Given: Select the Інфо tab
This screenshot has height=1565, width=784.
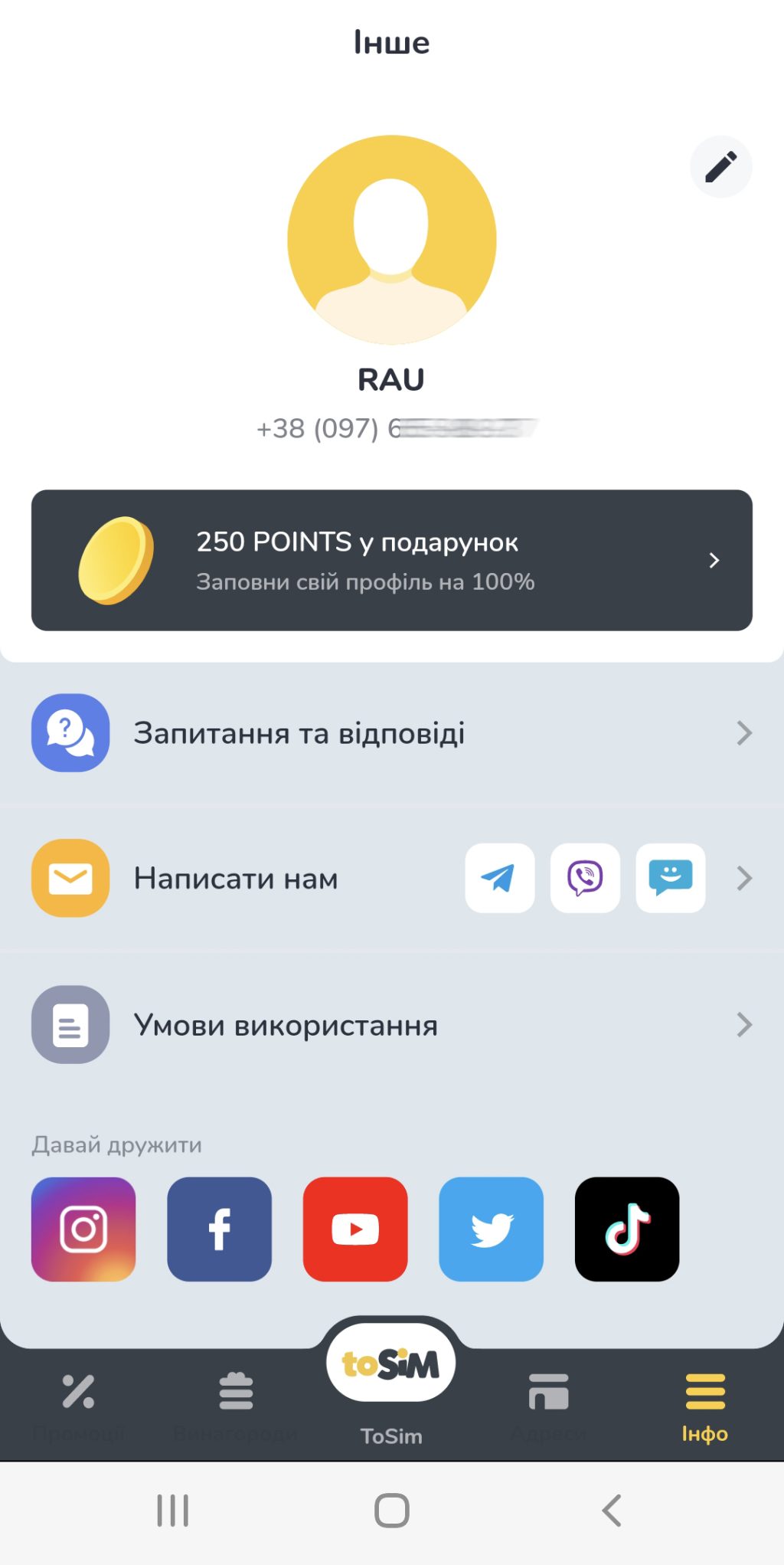Looking at the screenshot, I should tap(704, 1405).
